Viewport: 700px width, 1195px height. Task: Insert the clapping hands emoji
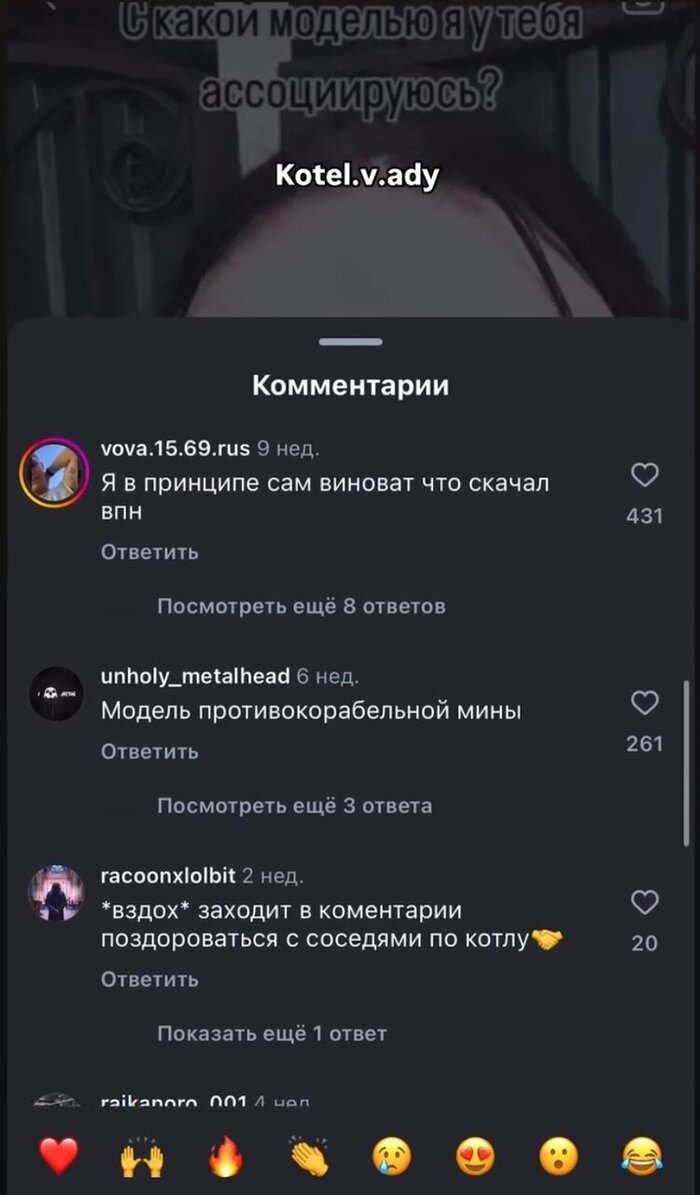[x=308, y=1157]
